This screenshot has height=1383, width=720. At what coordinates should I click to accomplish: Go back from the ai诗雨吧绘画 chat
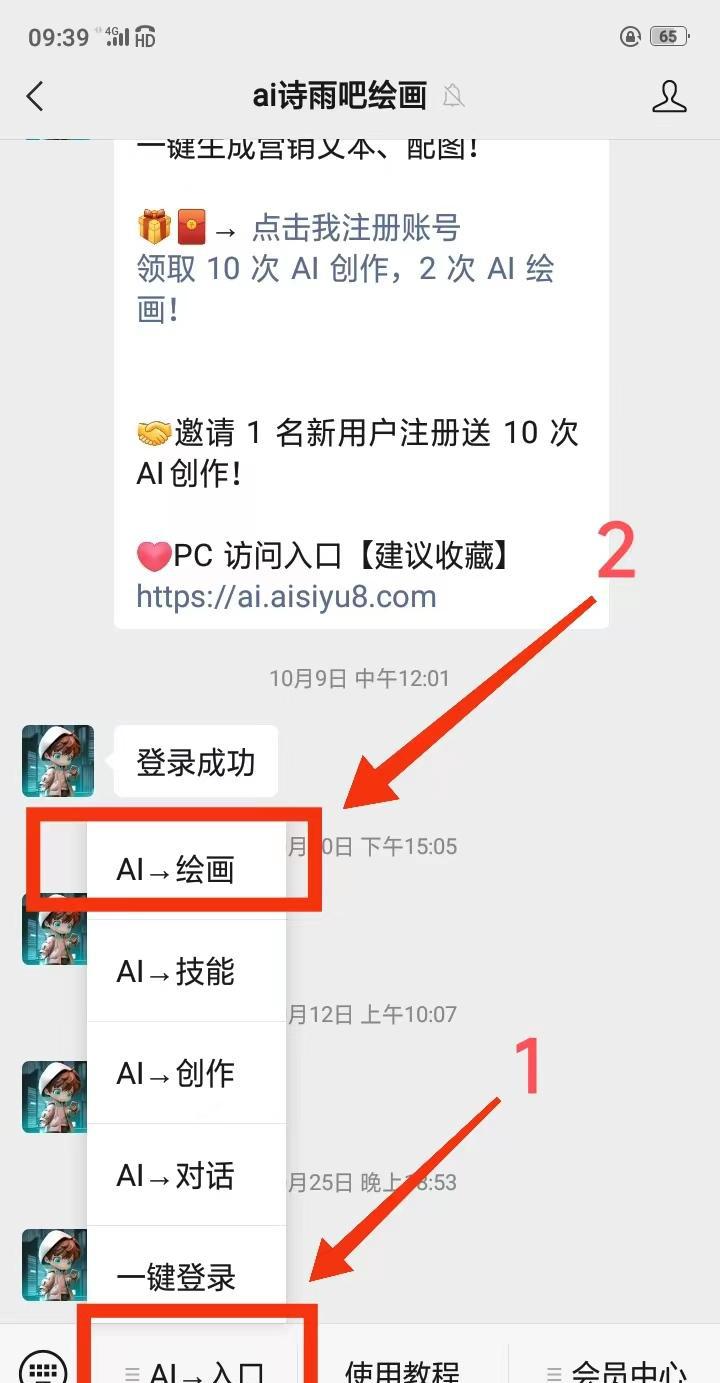coord(36,96)
